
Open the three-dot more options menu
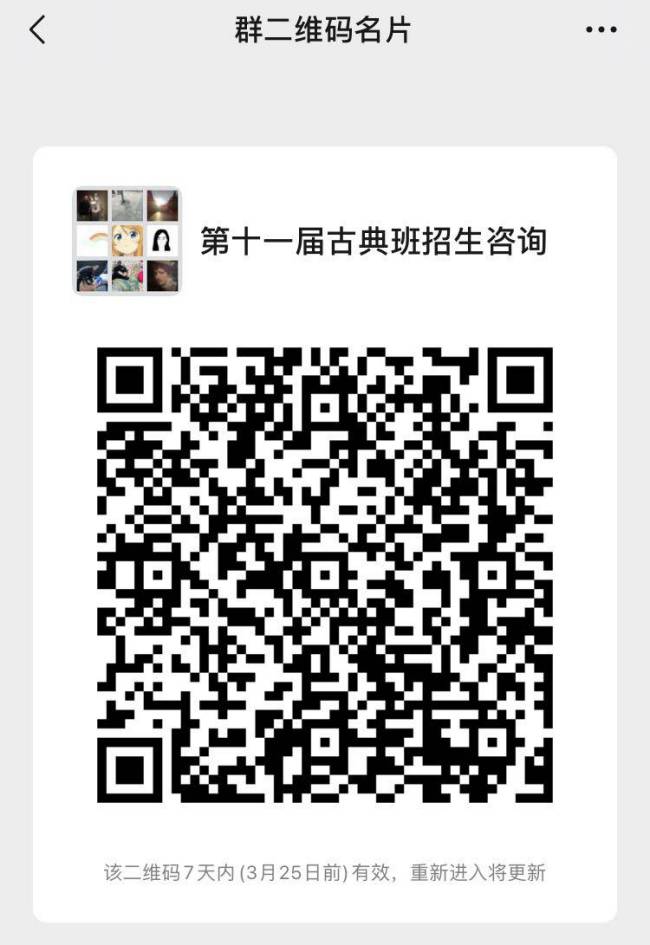[x=601, y=30]
